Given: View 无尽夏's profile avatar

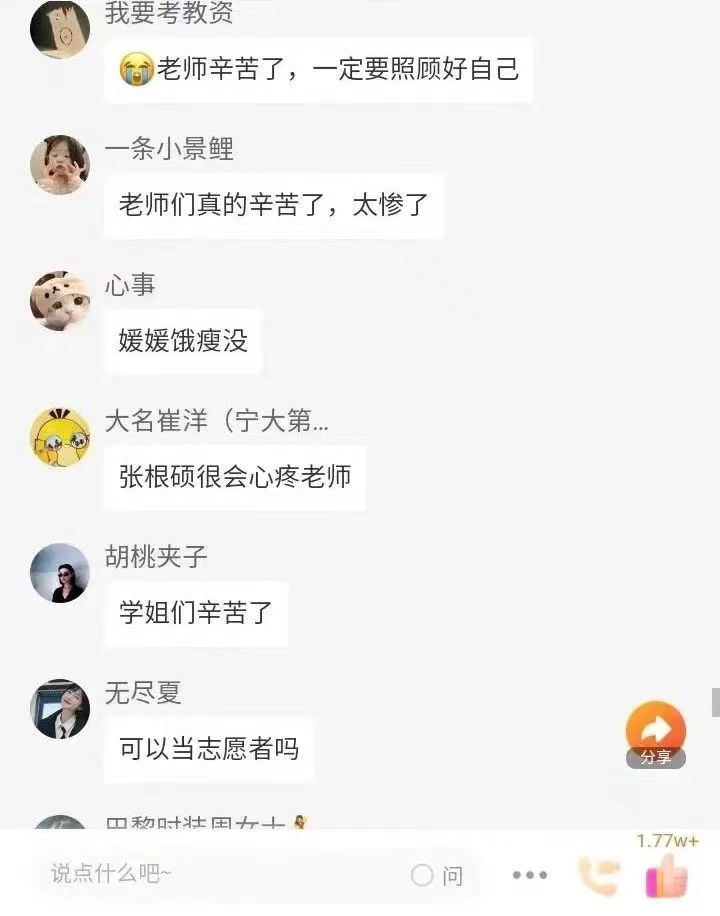Looking at the screenshot, I should 60,708.
